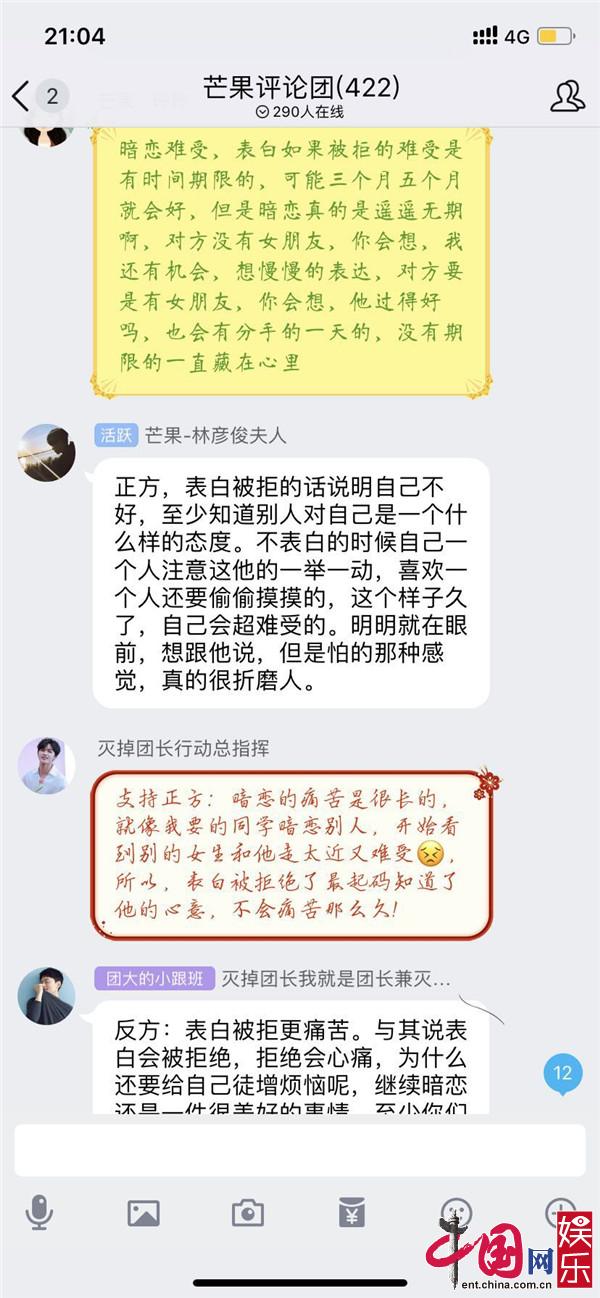Jump to the 12 unread messages
Image resolution: width=600 pixels, height=1298 pixels.
pyautogui.click(x=562, y=1073)
